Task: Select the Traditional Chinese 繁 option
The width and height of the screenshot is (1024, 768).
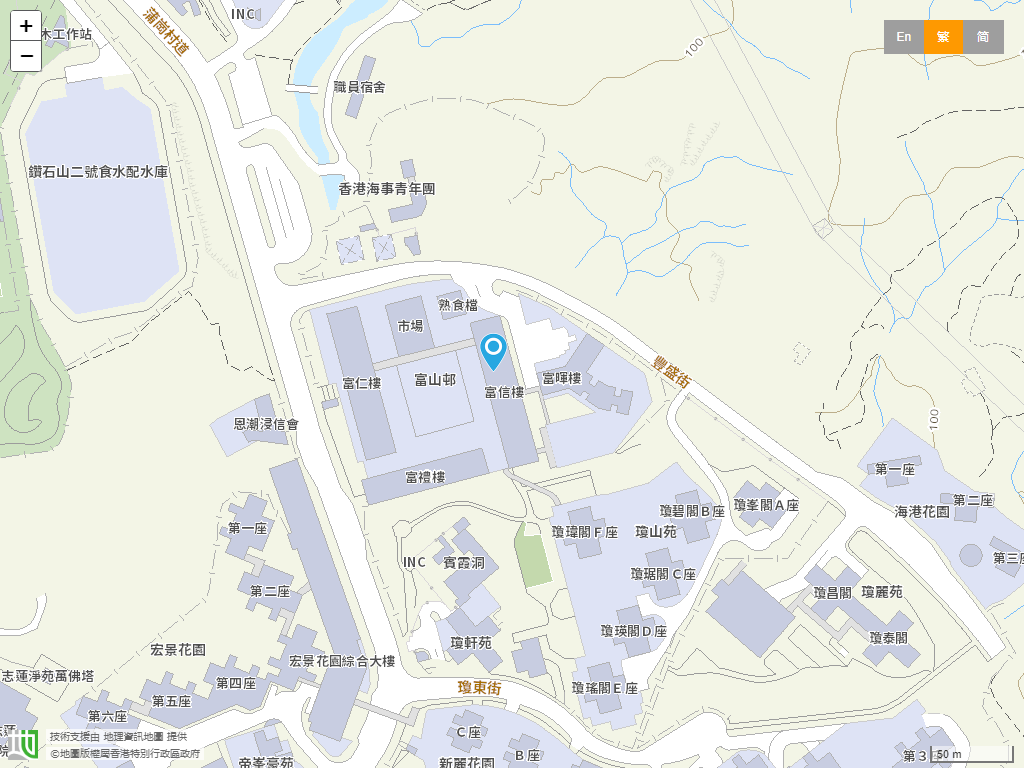Action: point(943,37)
